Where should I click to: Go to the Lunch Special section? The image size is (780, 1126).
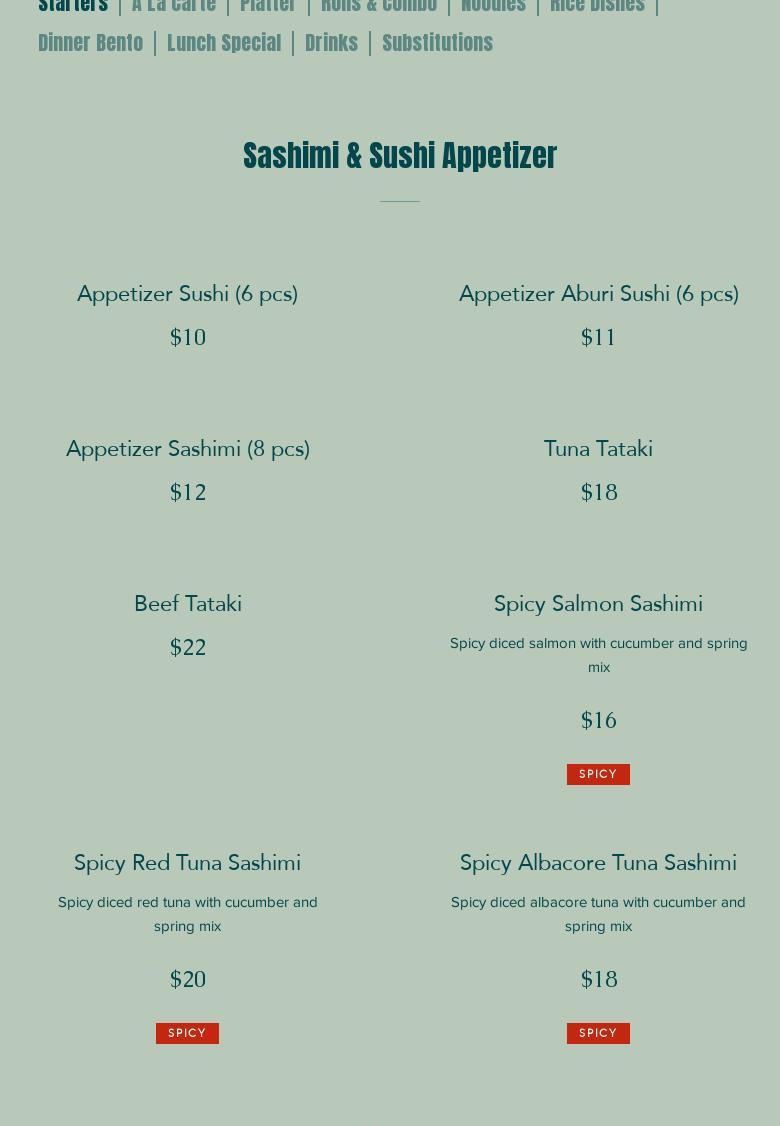pos(224,43)
